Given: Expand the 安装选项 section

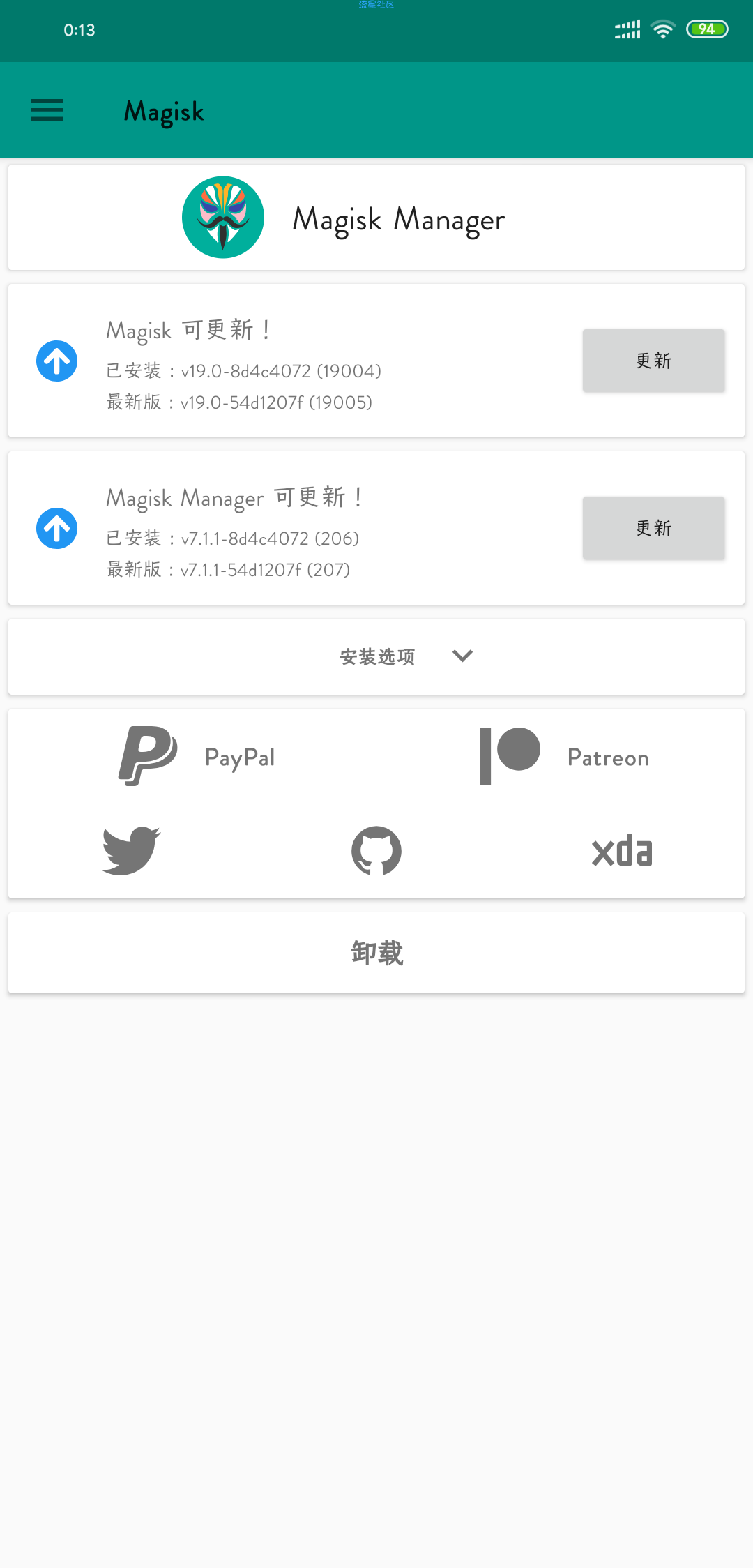Looking at the screenshot, I should (x=376, y=656).
